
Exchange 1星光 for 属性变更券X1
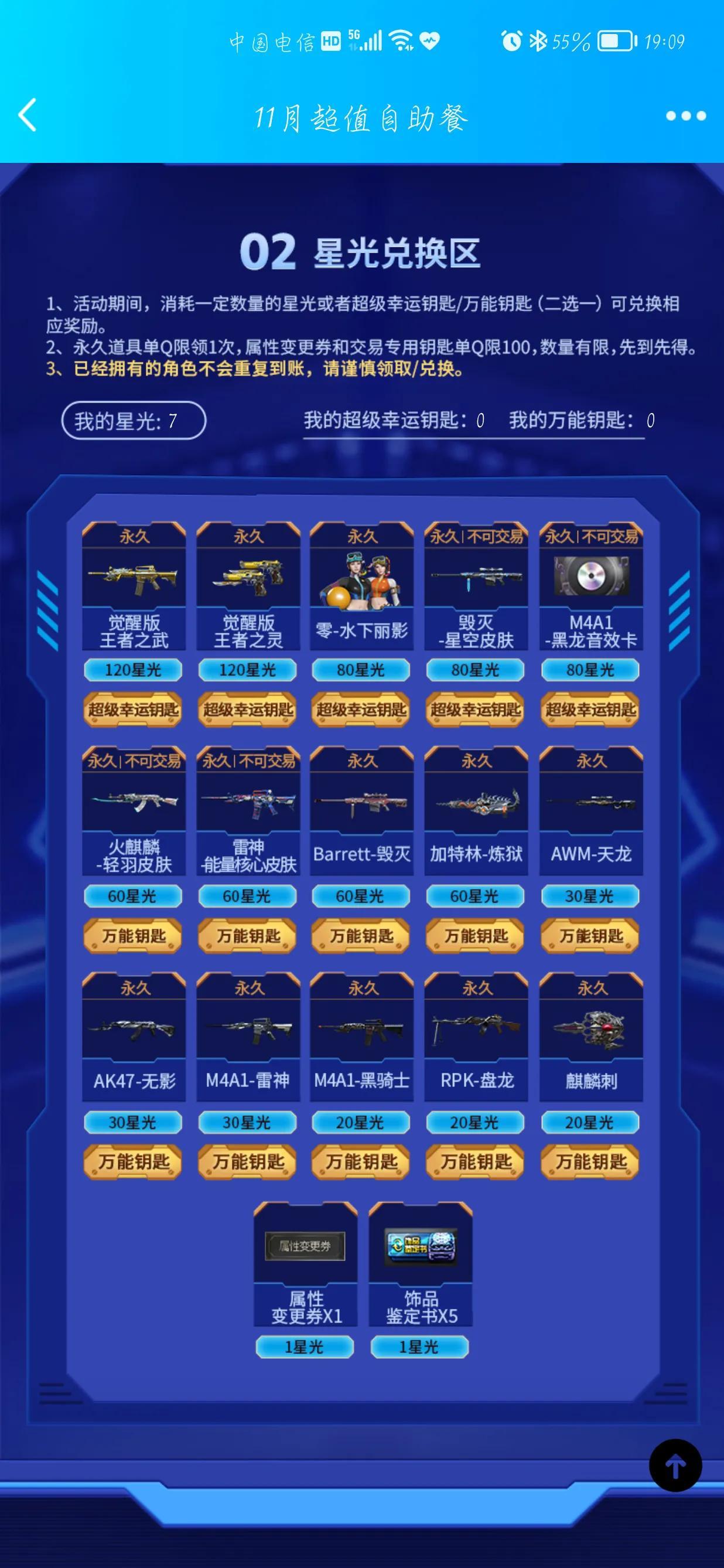[x=305, y=1347]
